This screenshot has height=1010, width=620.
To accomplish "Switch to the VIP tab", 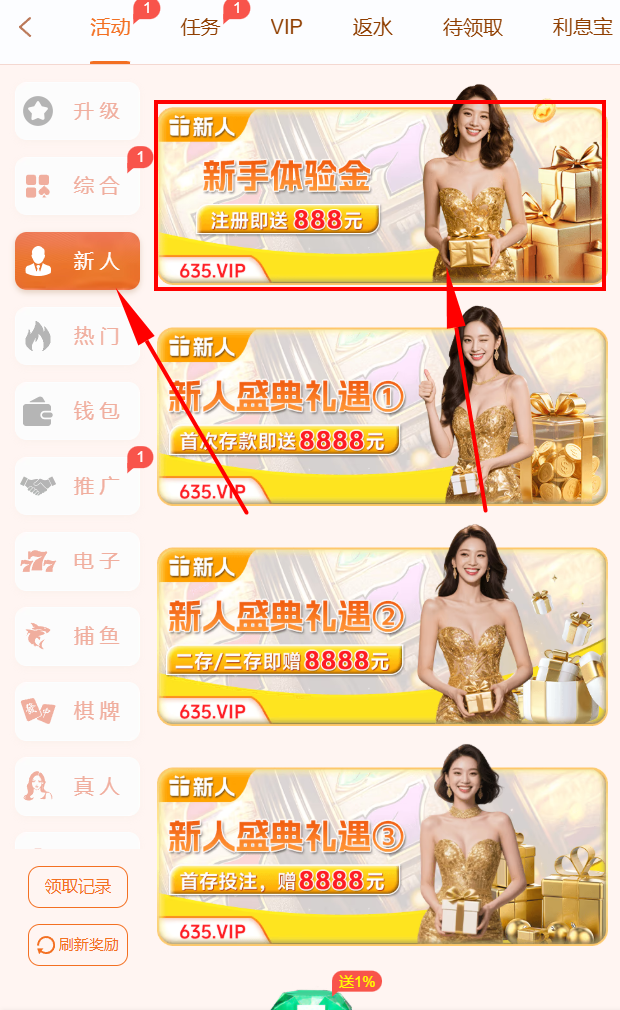I will [x=286, y=28].
